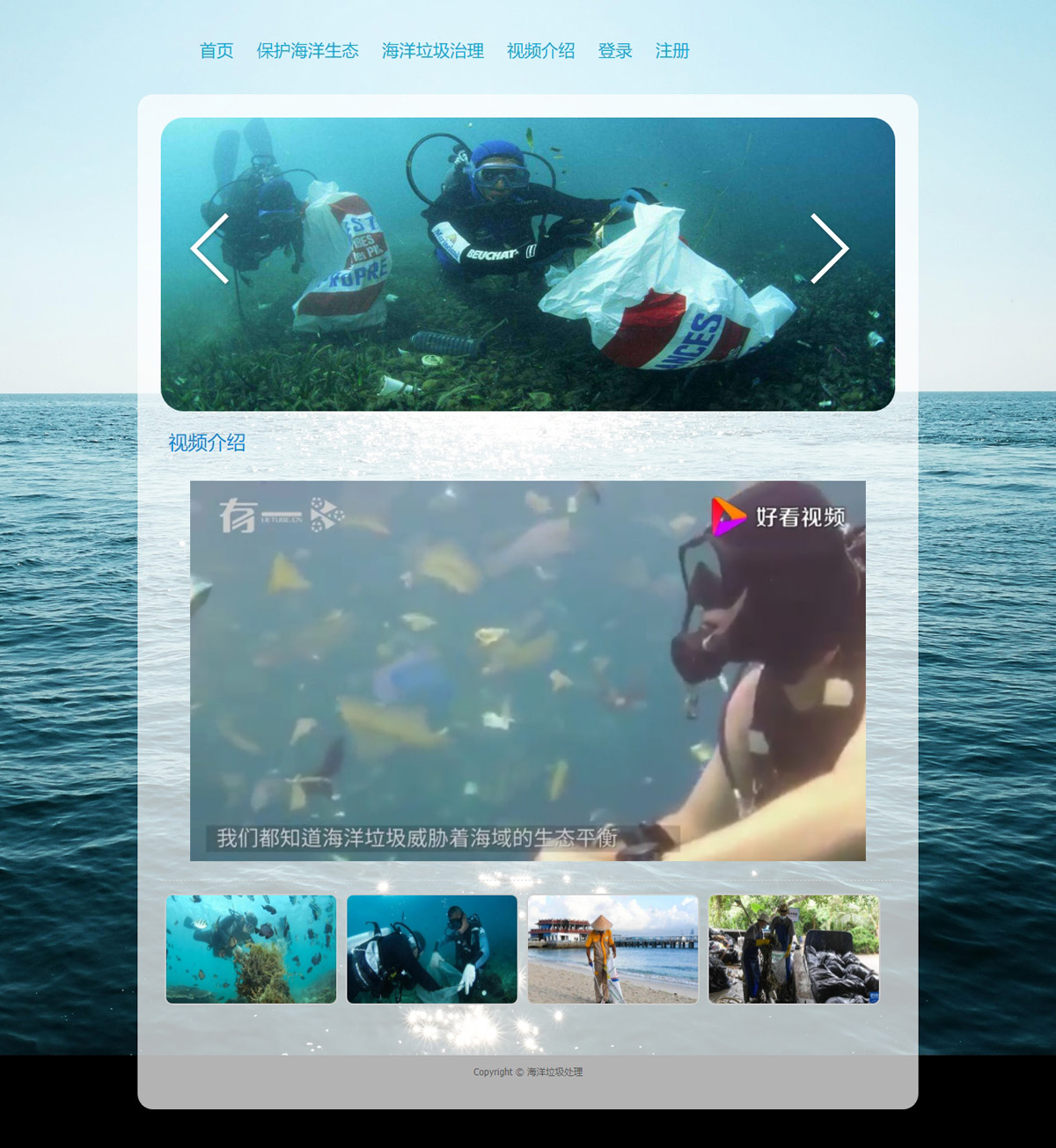Advance to the next carousel slide
This screenshot has width=1056, height=1148.
pyautogui.click(x=829, y=249)
